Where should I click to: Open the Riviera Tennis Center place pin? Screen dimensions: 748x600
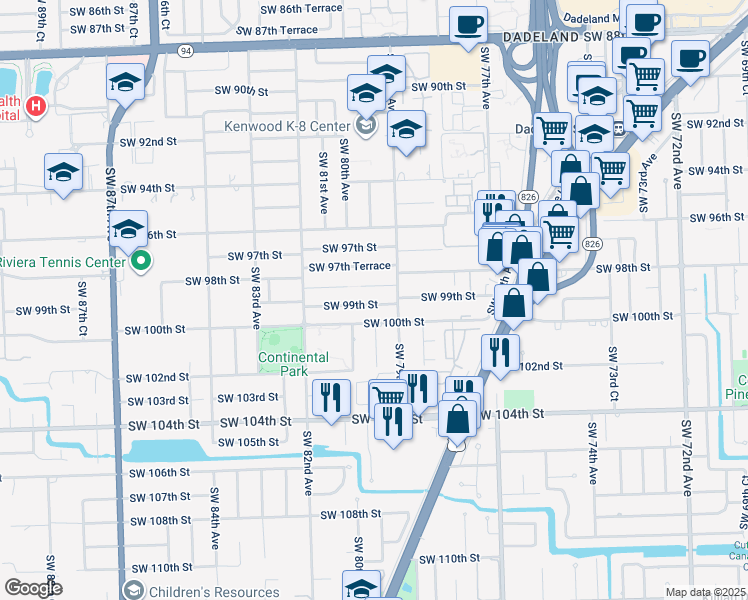click(x=141, y=261)
